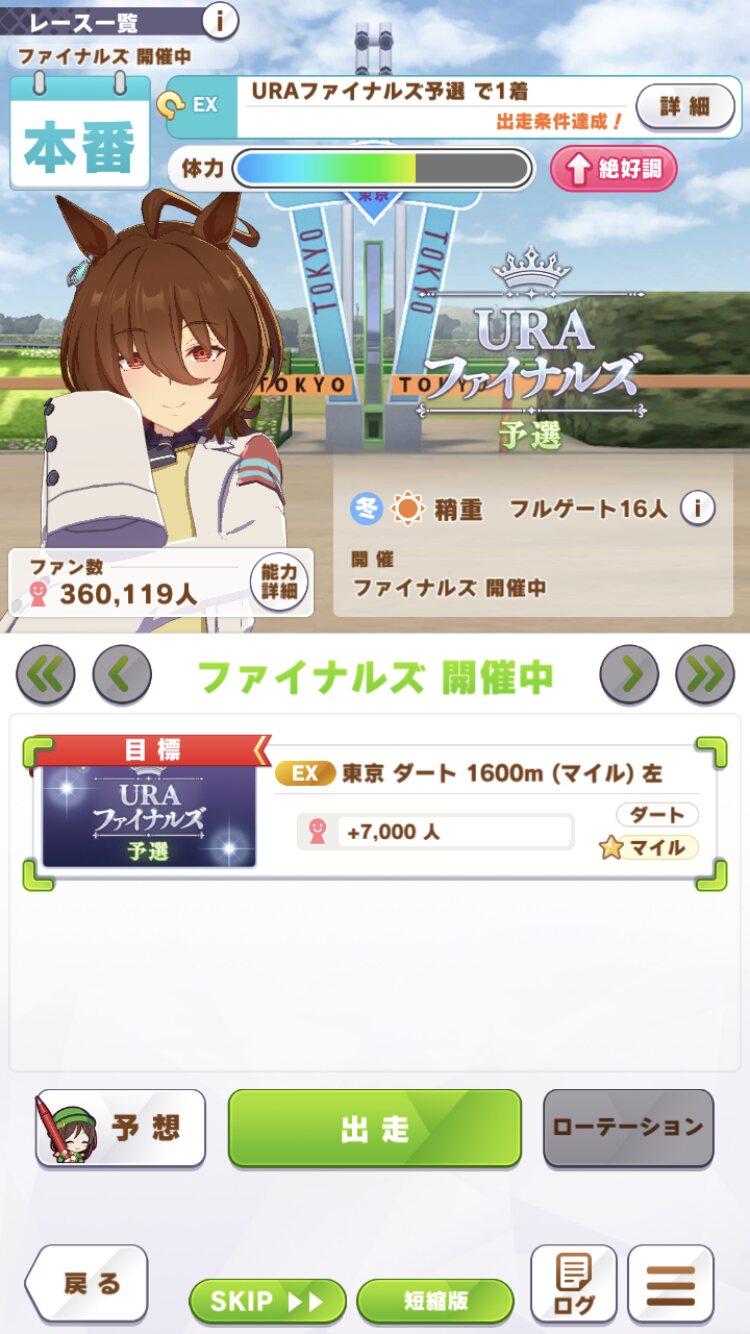Go to the previous race period
The height and width of the screenshot is (1334, 750).
tap(122, 676)
